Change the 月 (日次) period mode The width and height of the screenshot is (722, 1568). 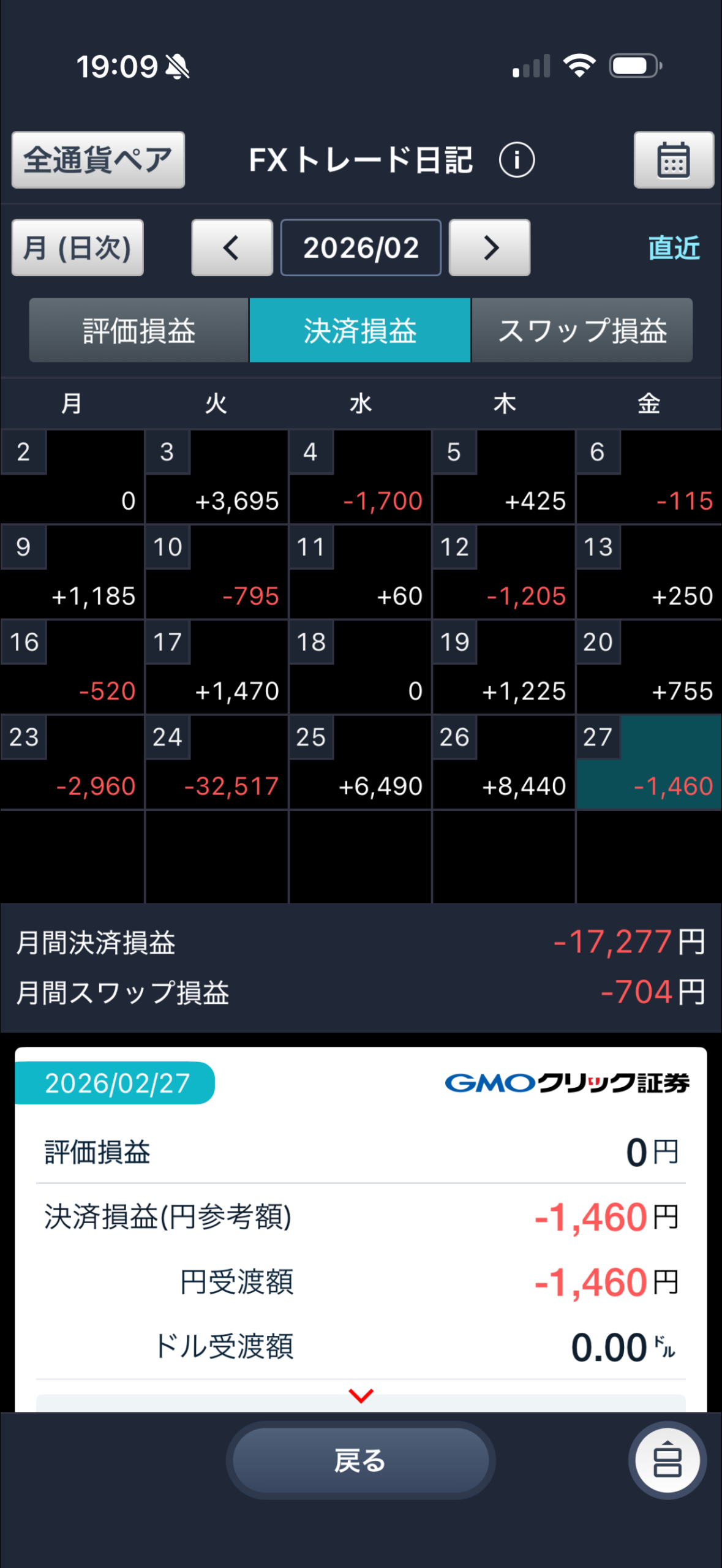point(78,247)
